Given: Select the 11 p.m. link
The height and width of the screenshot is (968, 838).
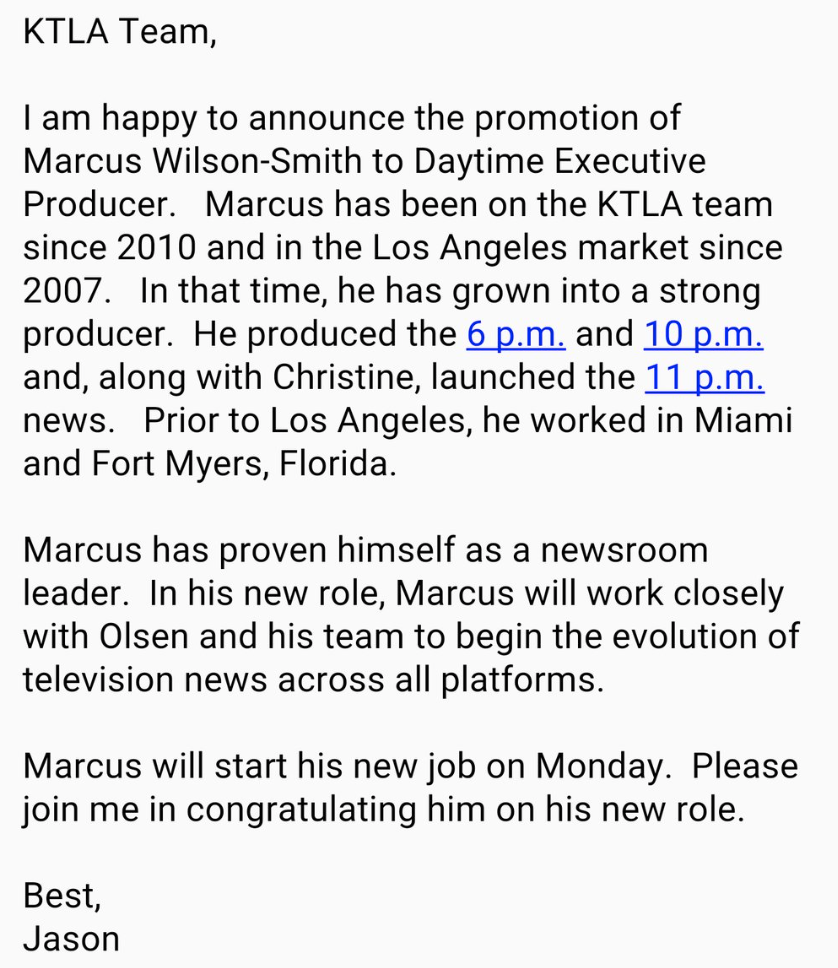Looking at the screenshot, I should pyautogui.click(x=705, y=378).
